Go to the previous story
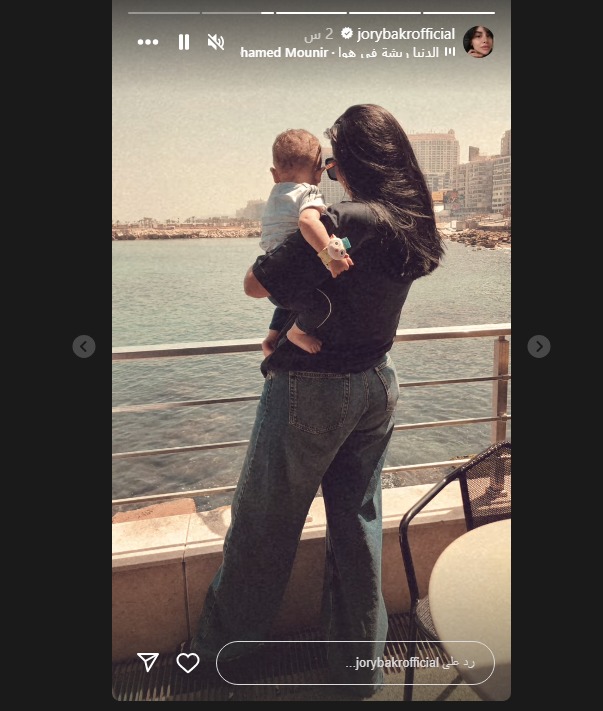This screenshot has height=711, width=603. click(x=84, y=346)
